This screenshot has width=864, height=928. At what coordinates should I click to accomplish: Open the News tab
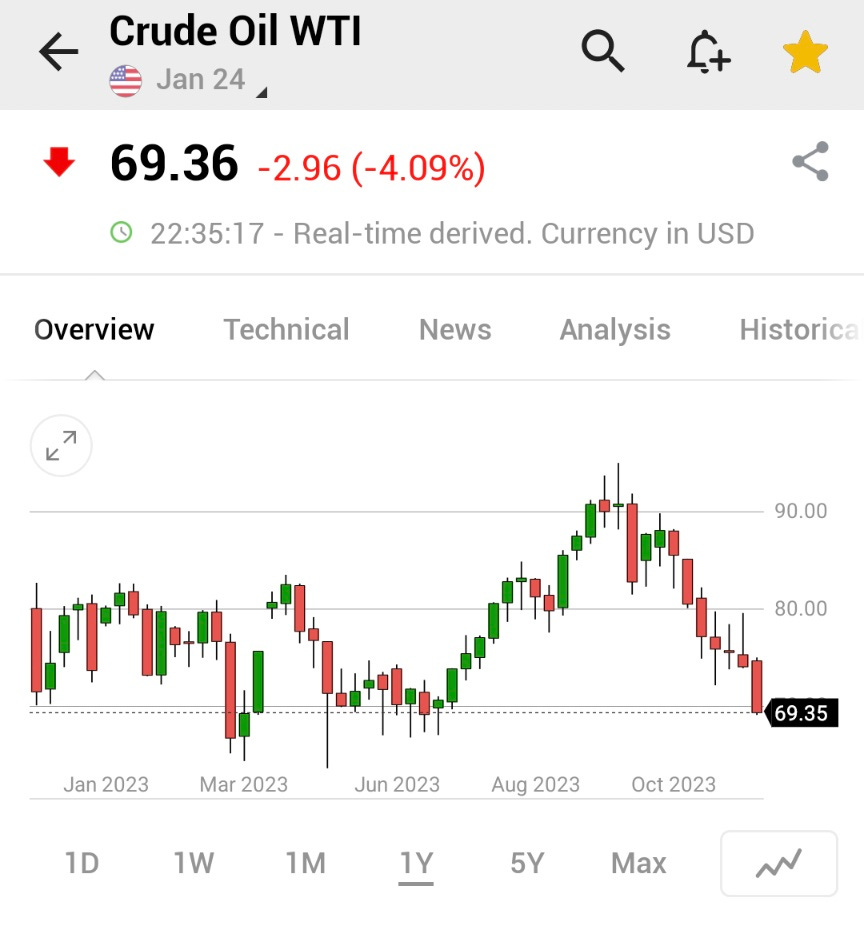(455, 329)
